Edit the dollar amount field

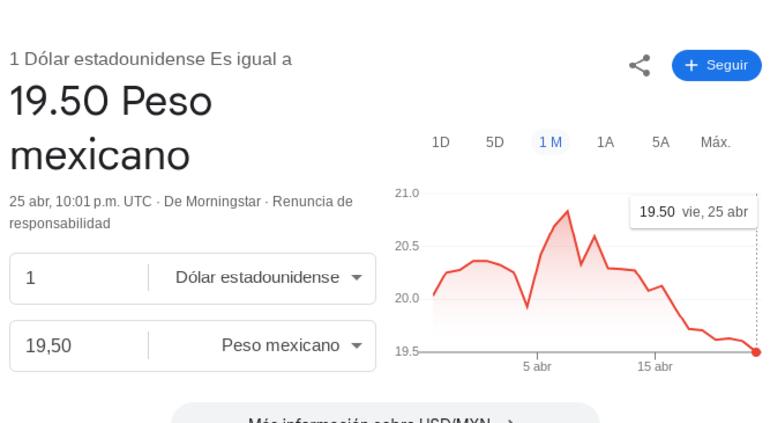pyautogui.click(x=80, y=278)
